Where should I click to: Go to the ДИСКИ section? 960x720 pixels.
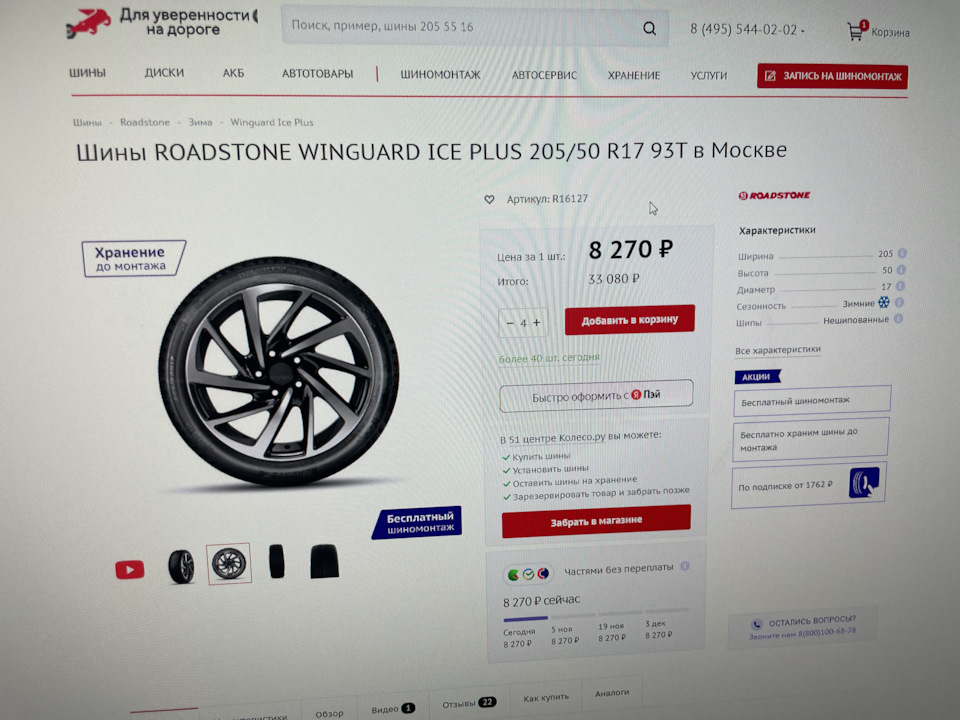[x=163, y=73]
